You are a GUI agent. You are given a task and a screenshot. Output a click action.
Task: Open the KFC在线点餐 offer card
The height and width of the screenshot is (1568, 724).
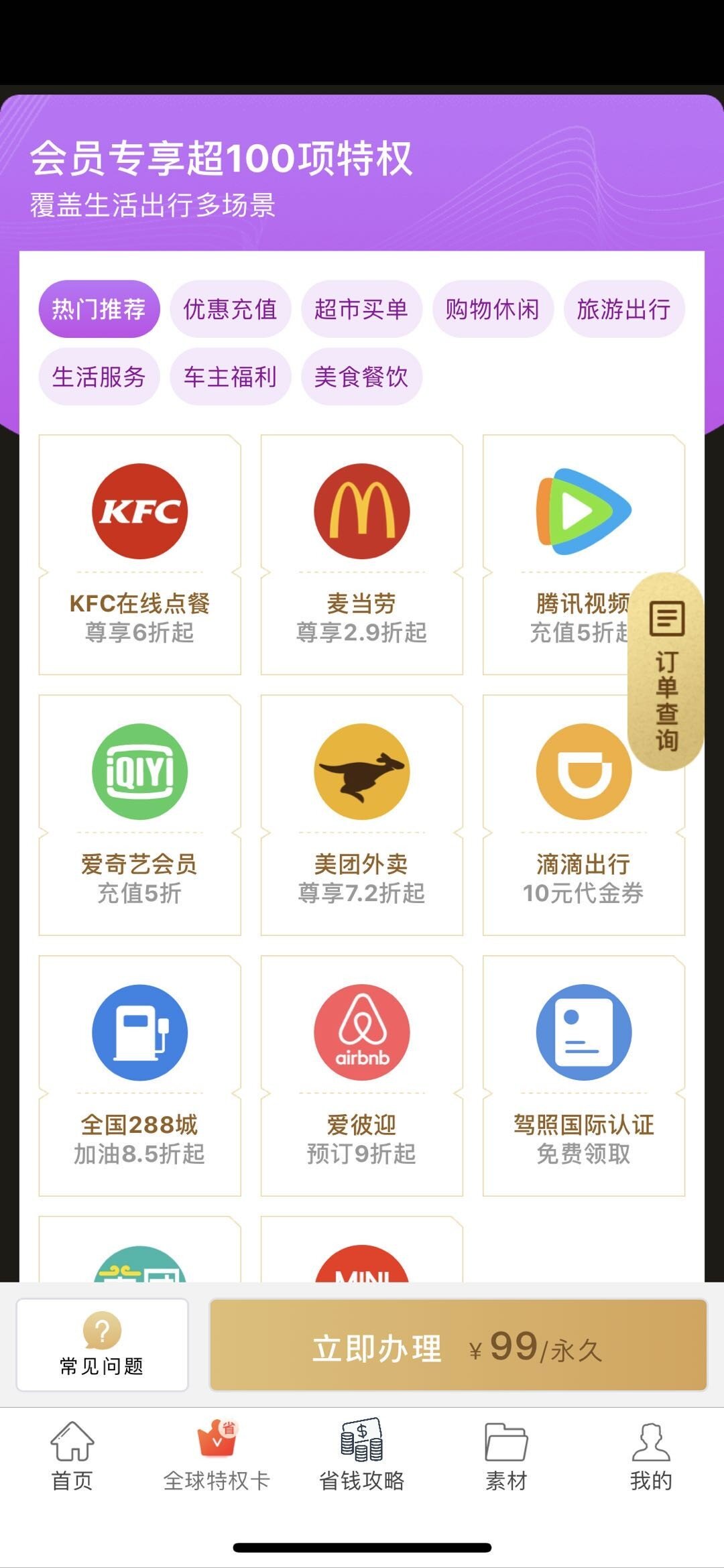(x=139, y=554)
